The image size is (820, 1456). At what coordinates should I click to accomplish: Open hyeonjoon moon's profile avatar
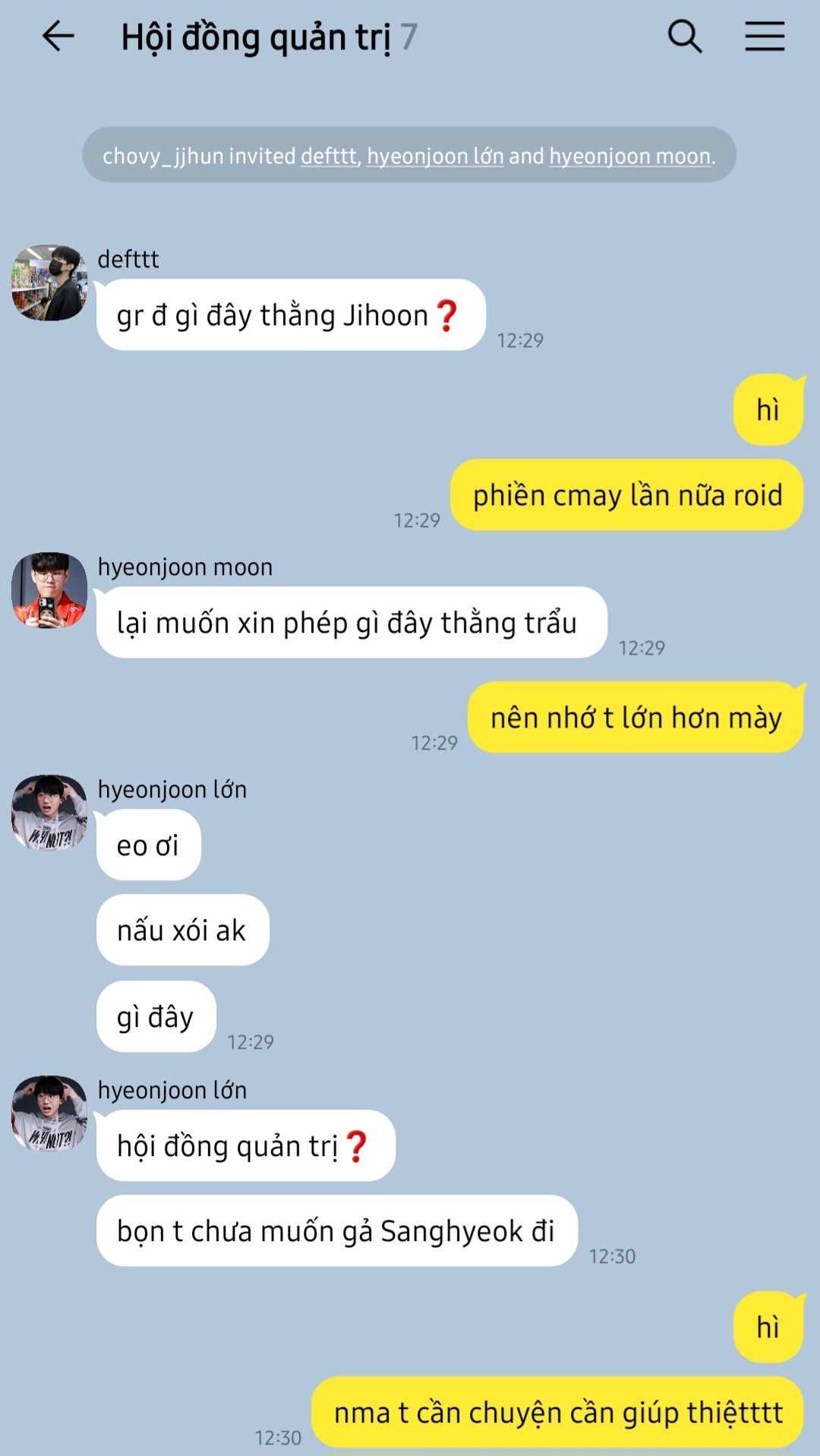49,590
